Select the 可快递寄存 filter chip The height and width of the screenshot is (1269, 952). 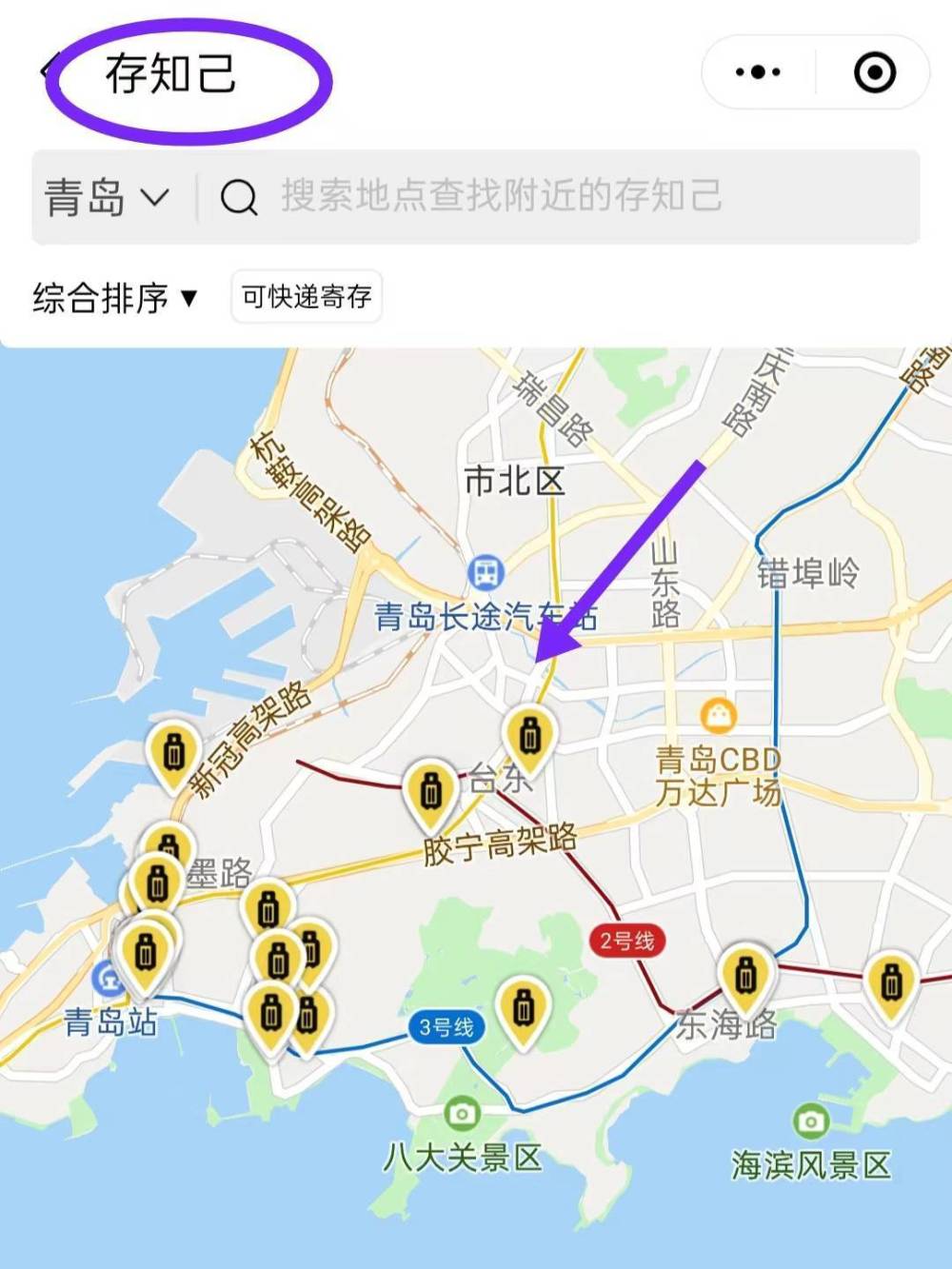(x=307, y=297)
